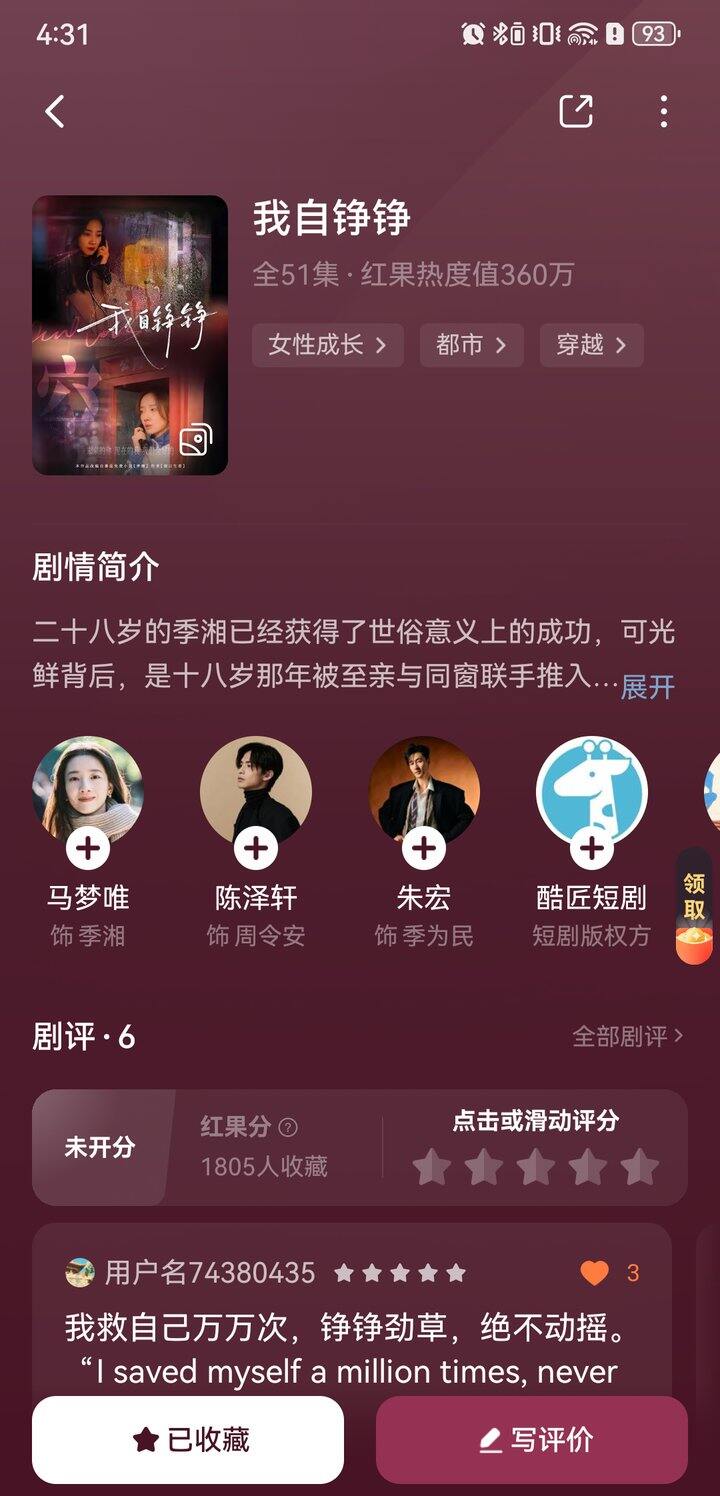Expand the plot summary with 展开

(x=647, y=687)
